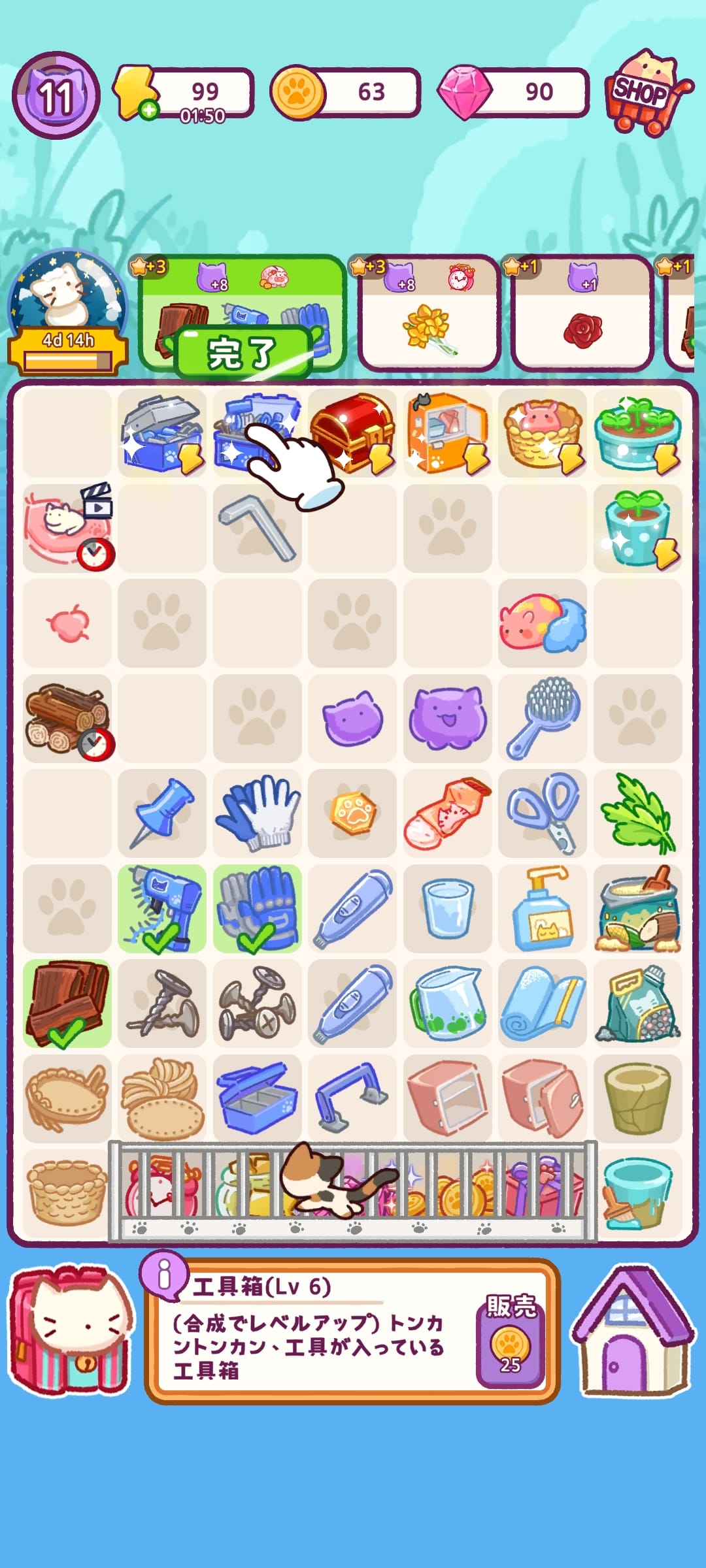706x1568 pixels.
Task: Select the red rose order card
Action: tap(581, 314)
